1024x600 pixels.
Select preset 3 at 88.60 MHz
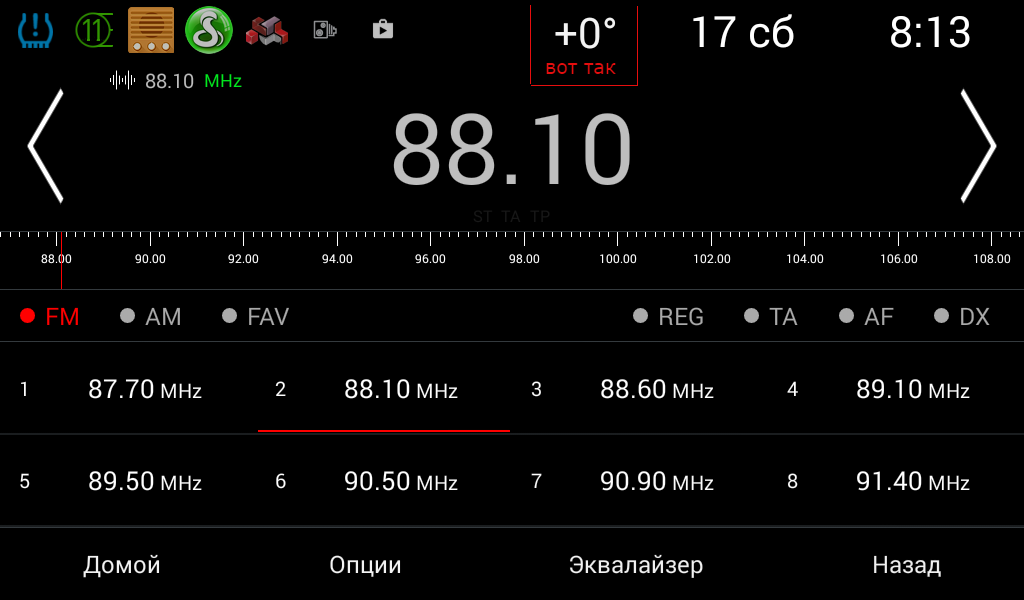click(x=640, y=389)
